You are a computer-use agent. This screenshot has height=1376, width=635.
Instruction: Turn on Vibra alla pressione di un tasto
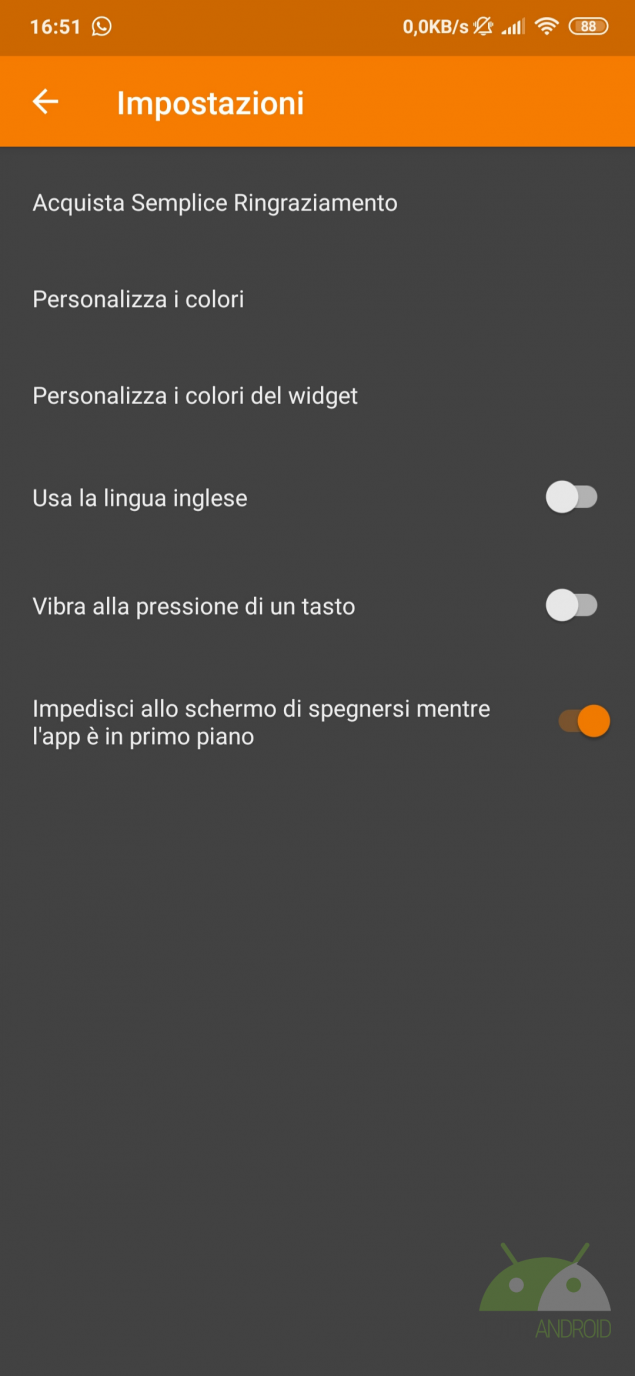(x=571, y=606)
